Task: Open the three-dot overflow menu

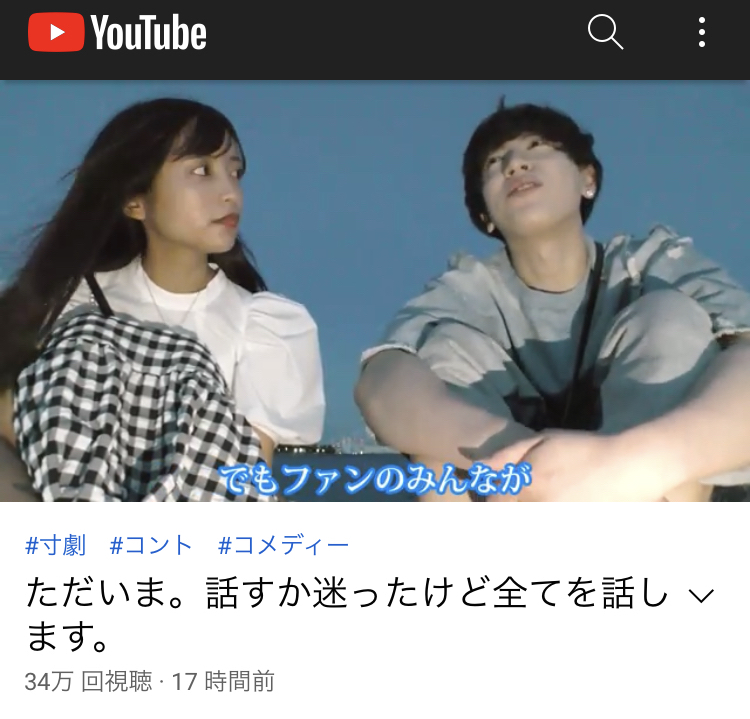Action: (x=702, y=33)
